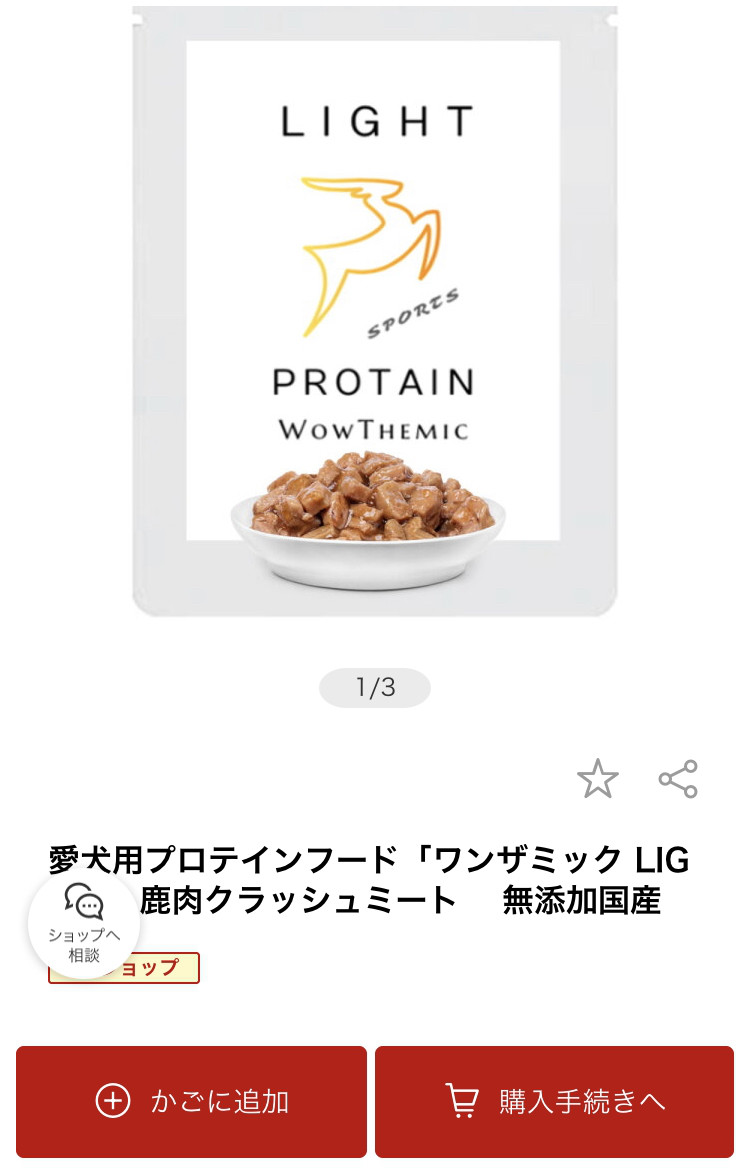Viewport: 750px width, 1174px height.
Task: Tap かごに追加 to add to cart
Action: [191, 1101]
